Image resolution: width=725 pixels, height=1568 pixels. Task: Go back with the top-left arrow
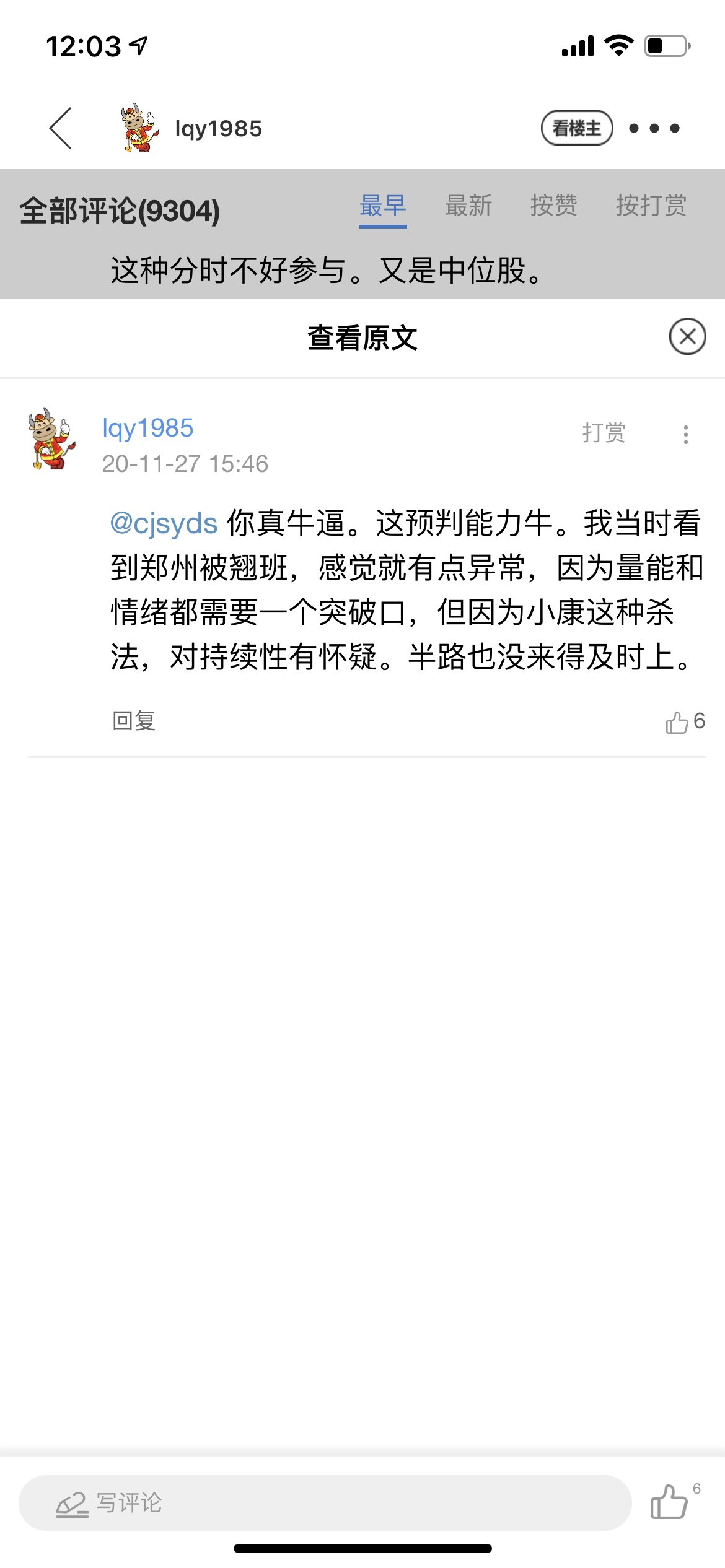(x=61, y=128)
